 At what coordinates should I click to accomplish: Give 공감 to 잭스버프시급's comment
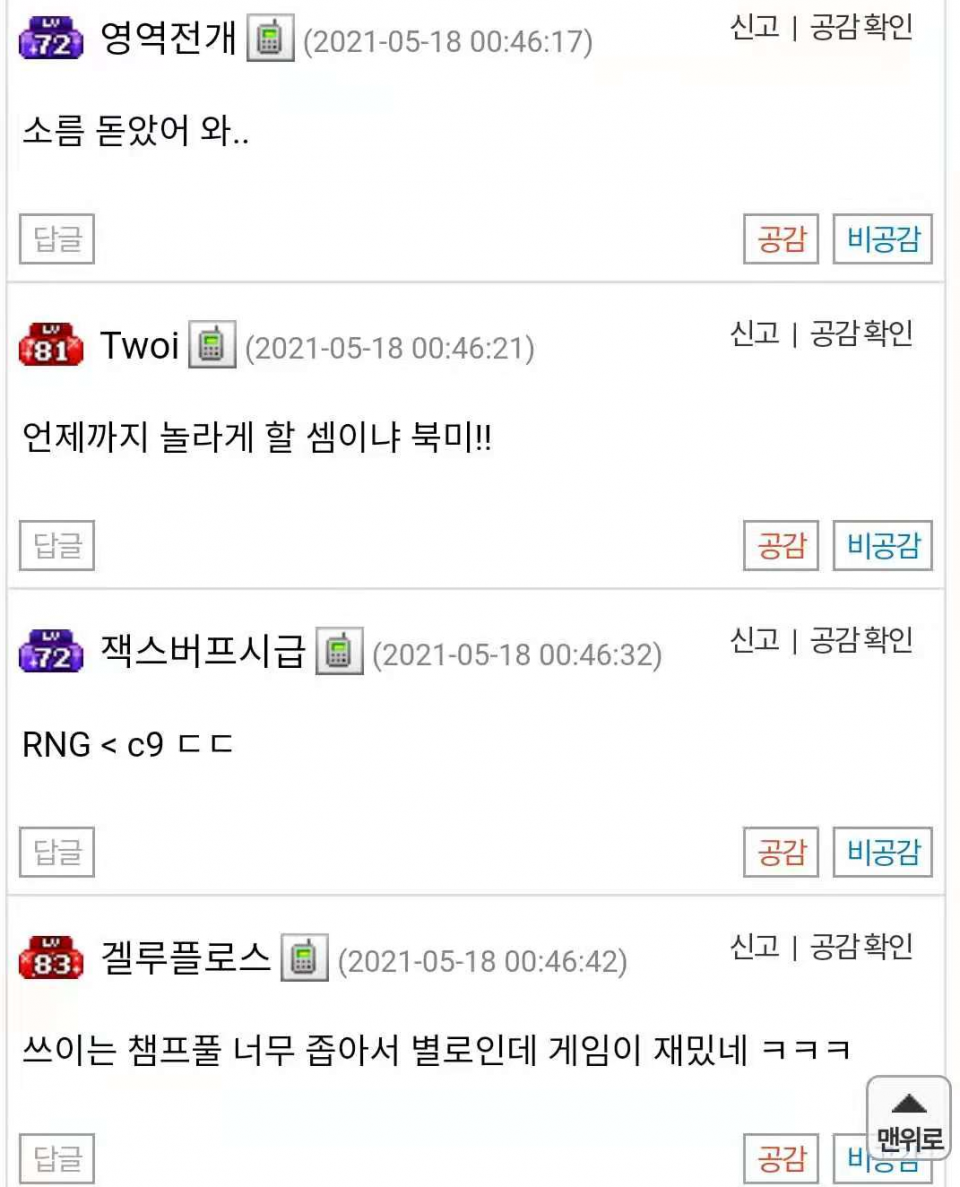(781, 852)
